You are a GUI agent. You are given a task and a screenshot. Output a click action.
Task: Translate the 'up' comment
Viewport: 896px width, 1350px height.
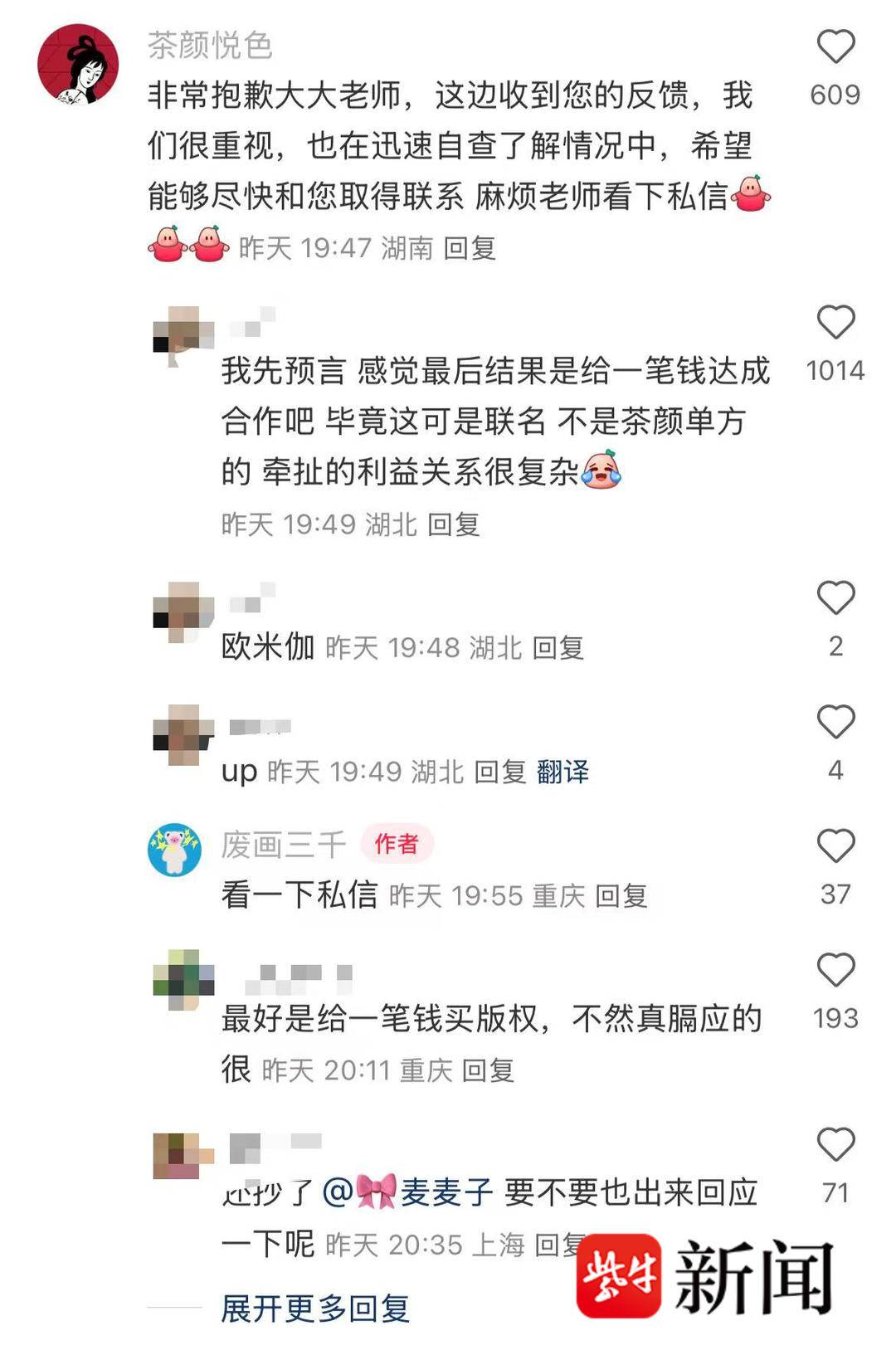point(562,772)
